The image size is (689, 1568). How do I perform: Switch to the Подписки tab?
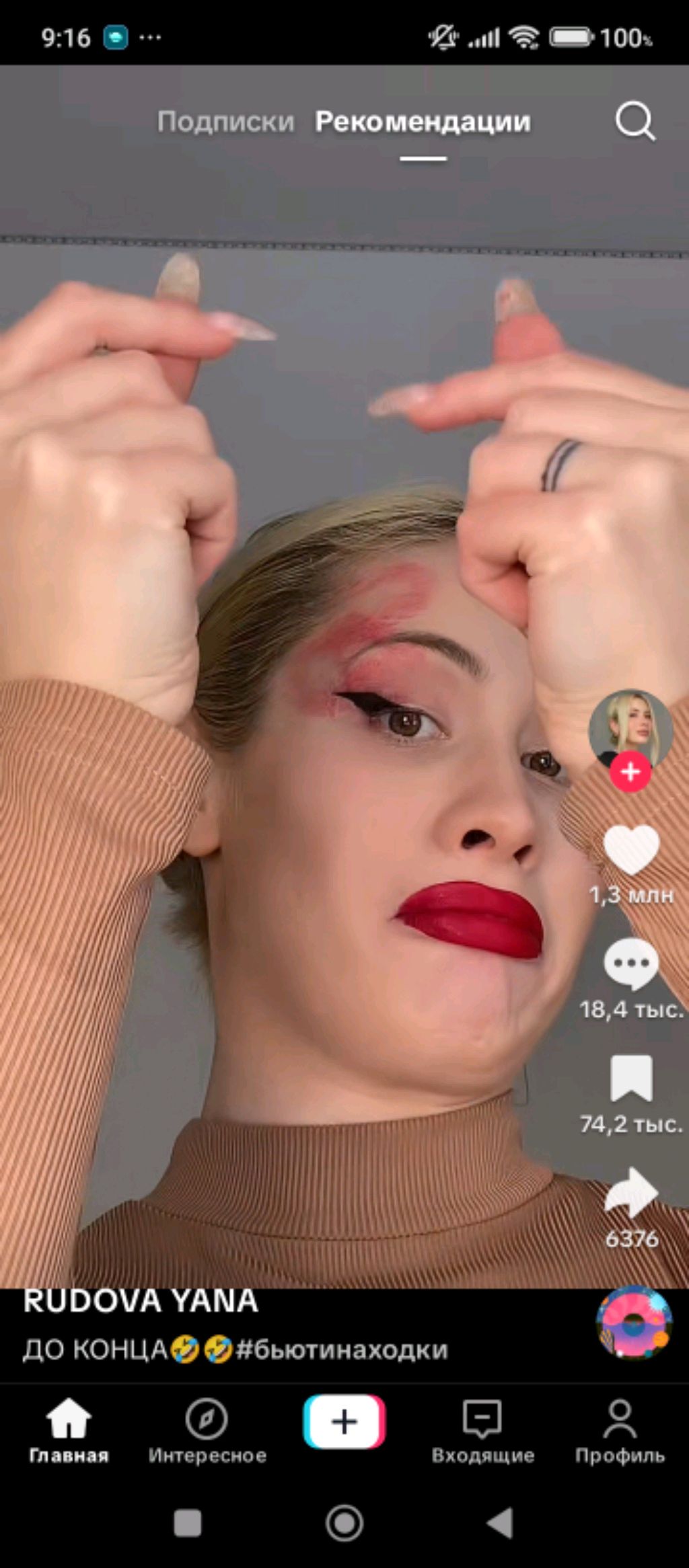click(x=225, y=122)
